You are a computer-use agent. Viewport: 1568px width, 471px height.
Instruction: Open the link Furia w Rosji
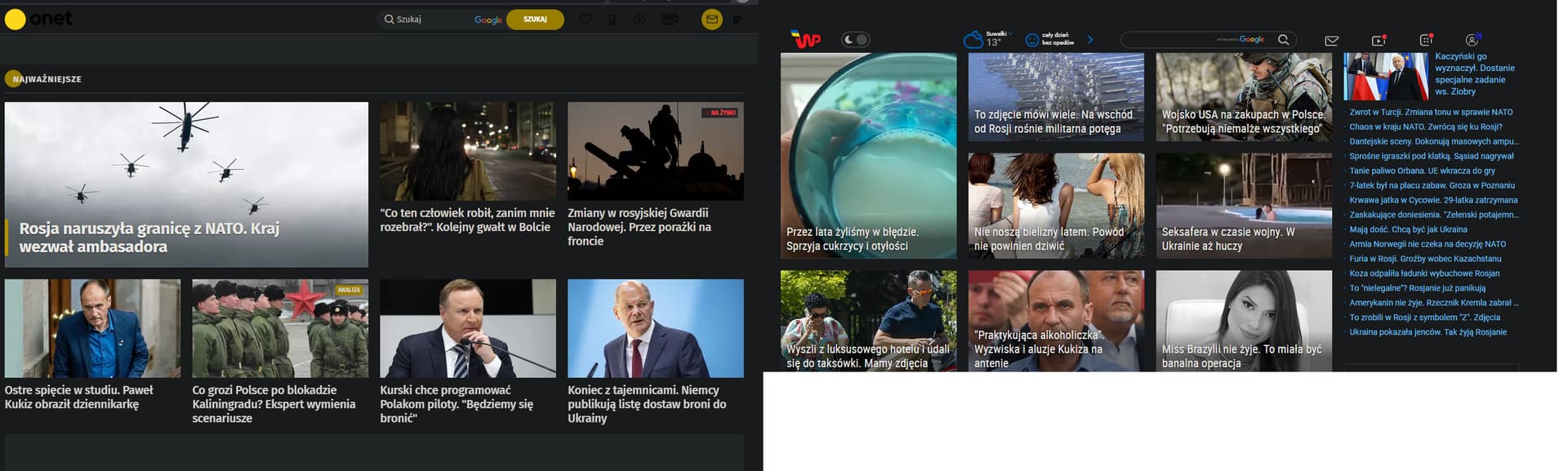pyautogui.click(x=1425, y=259)
